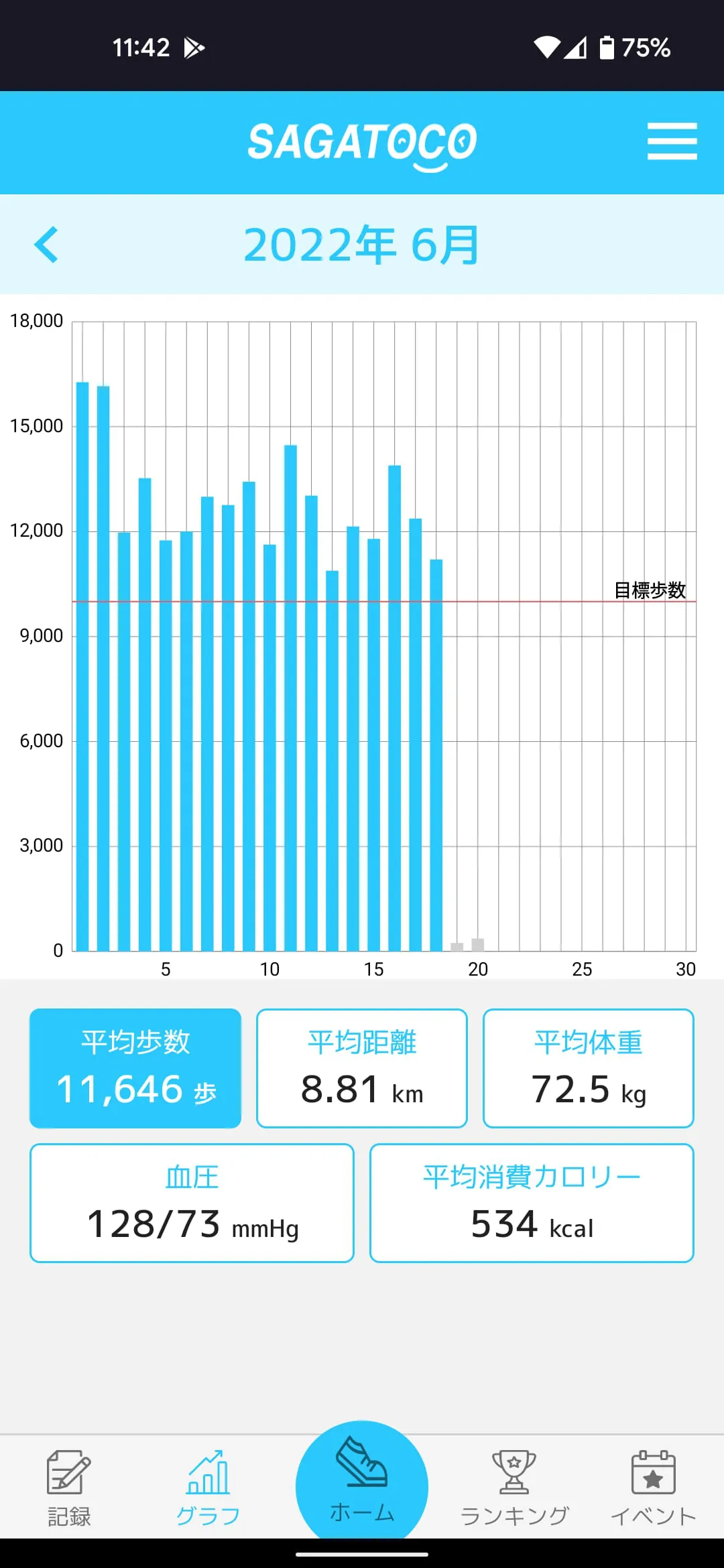View the 平均消費カロリー graph
This screenshot has width=724, height=1568.
(532, 1203)
